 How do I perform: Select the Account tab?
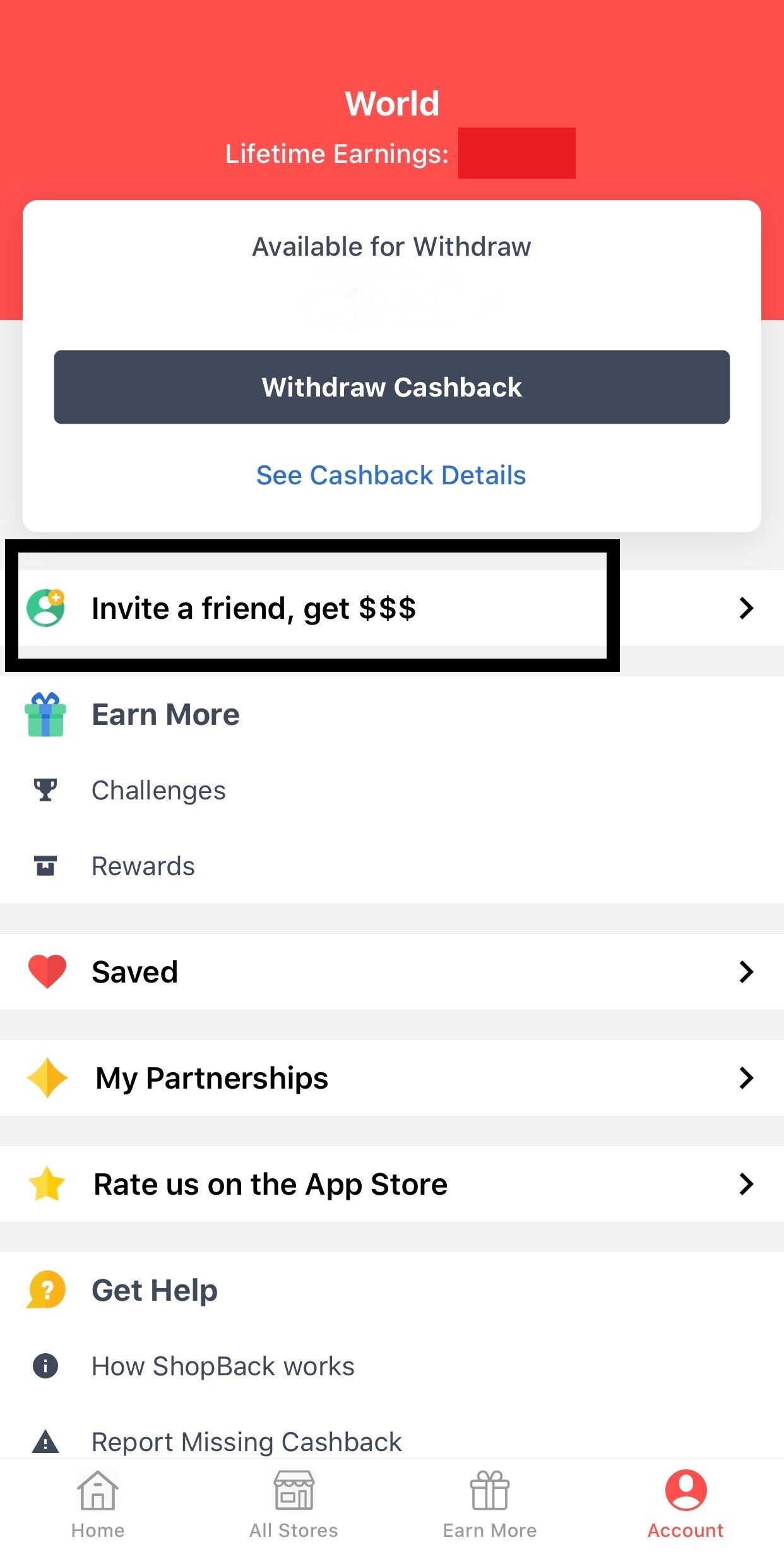coord(686,1506)
